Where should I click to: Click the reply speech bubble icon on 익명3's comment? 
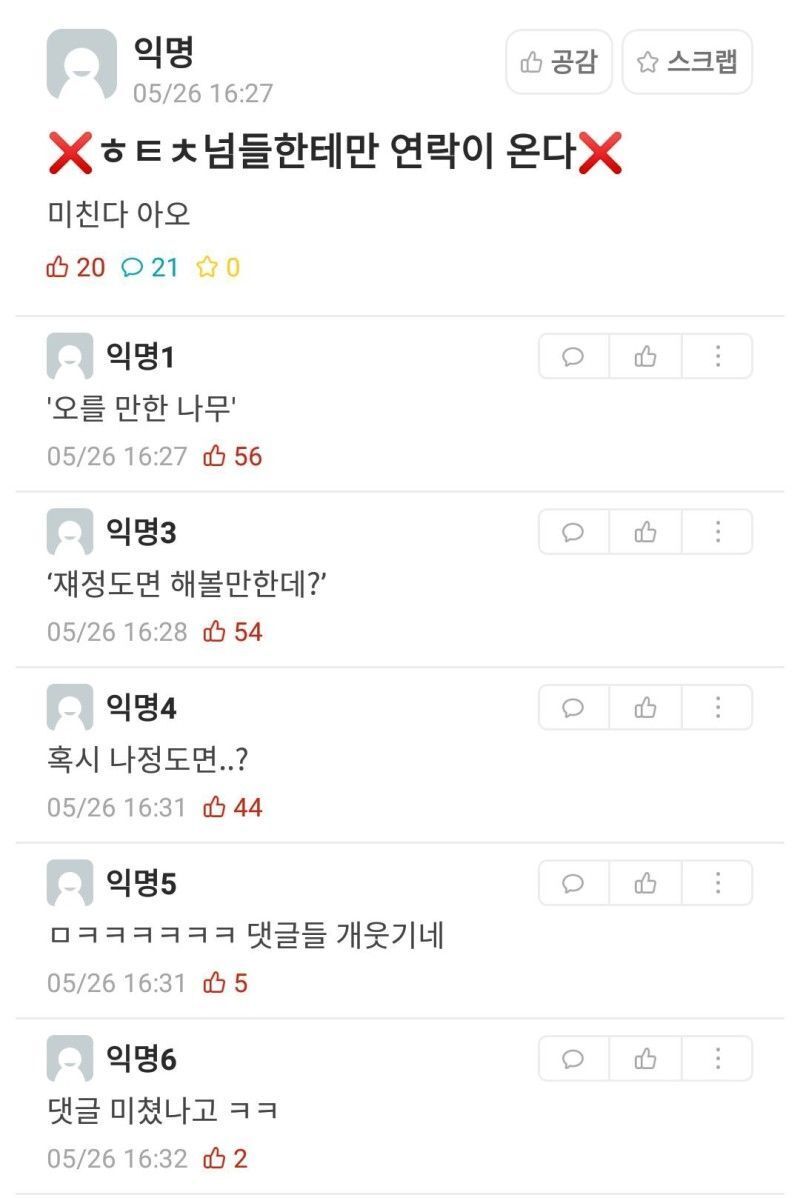[572, 531]
